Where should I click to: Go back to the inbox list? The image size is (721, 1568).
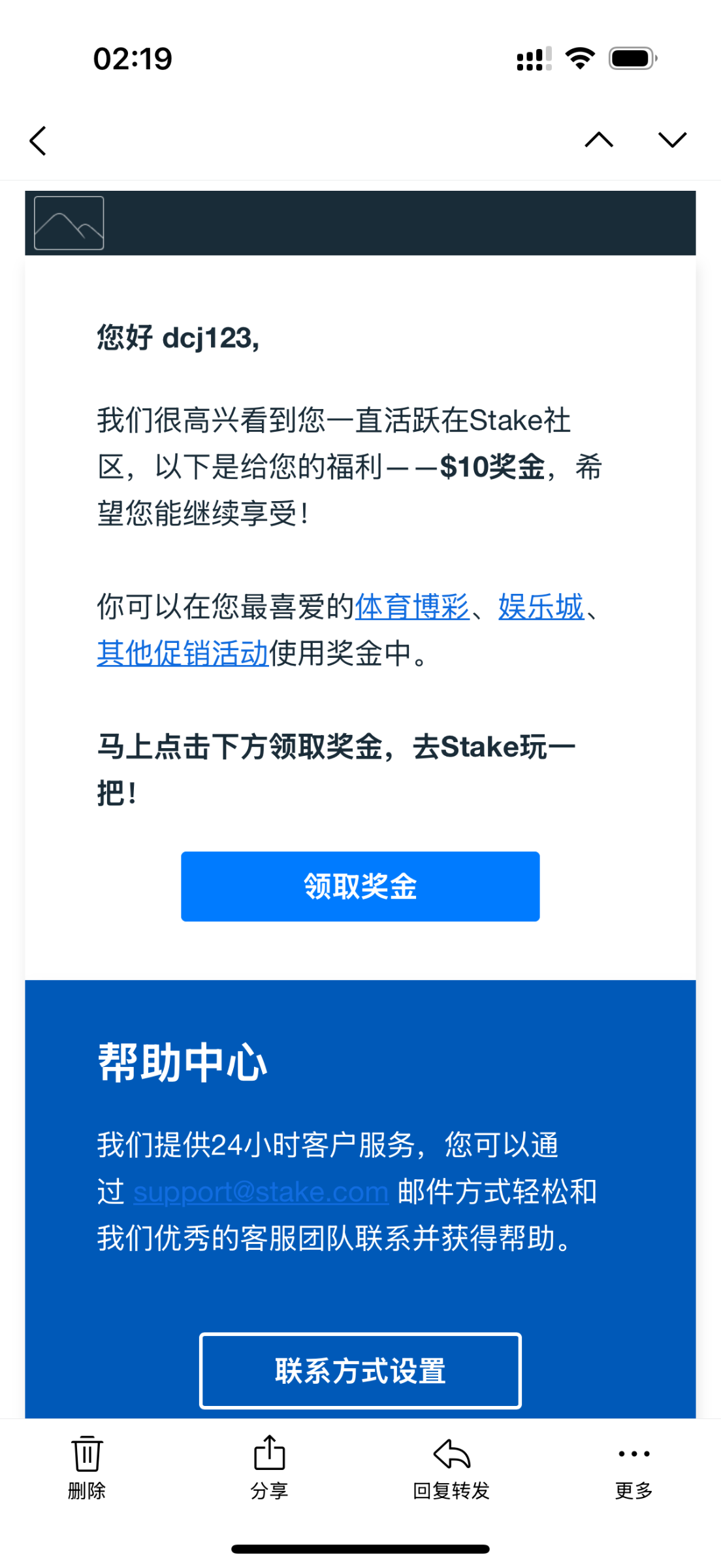click(39, 140)
